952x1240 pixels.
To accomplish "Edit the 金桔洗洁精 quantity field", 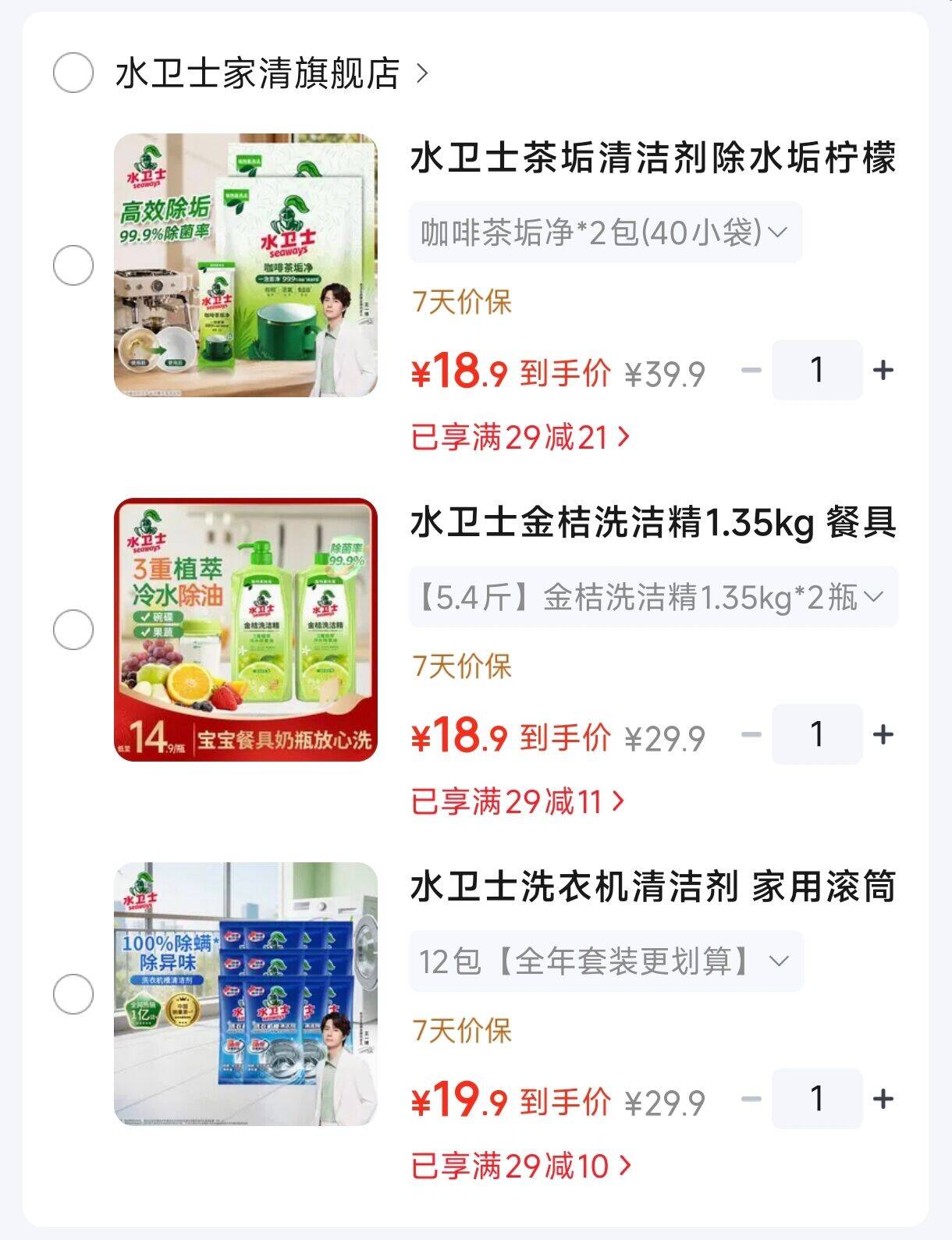I will pyautogui.click(x=817, y=734).
